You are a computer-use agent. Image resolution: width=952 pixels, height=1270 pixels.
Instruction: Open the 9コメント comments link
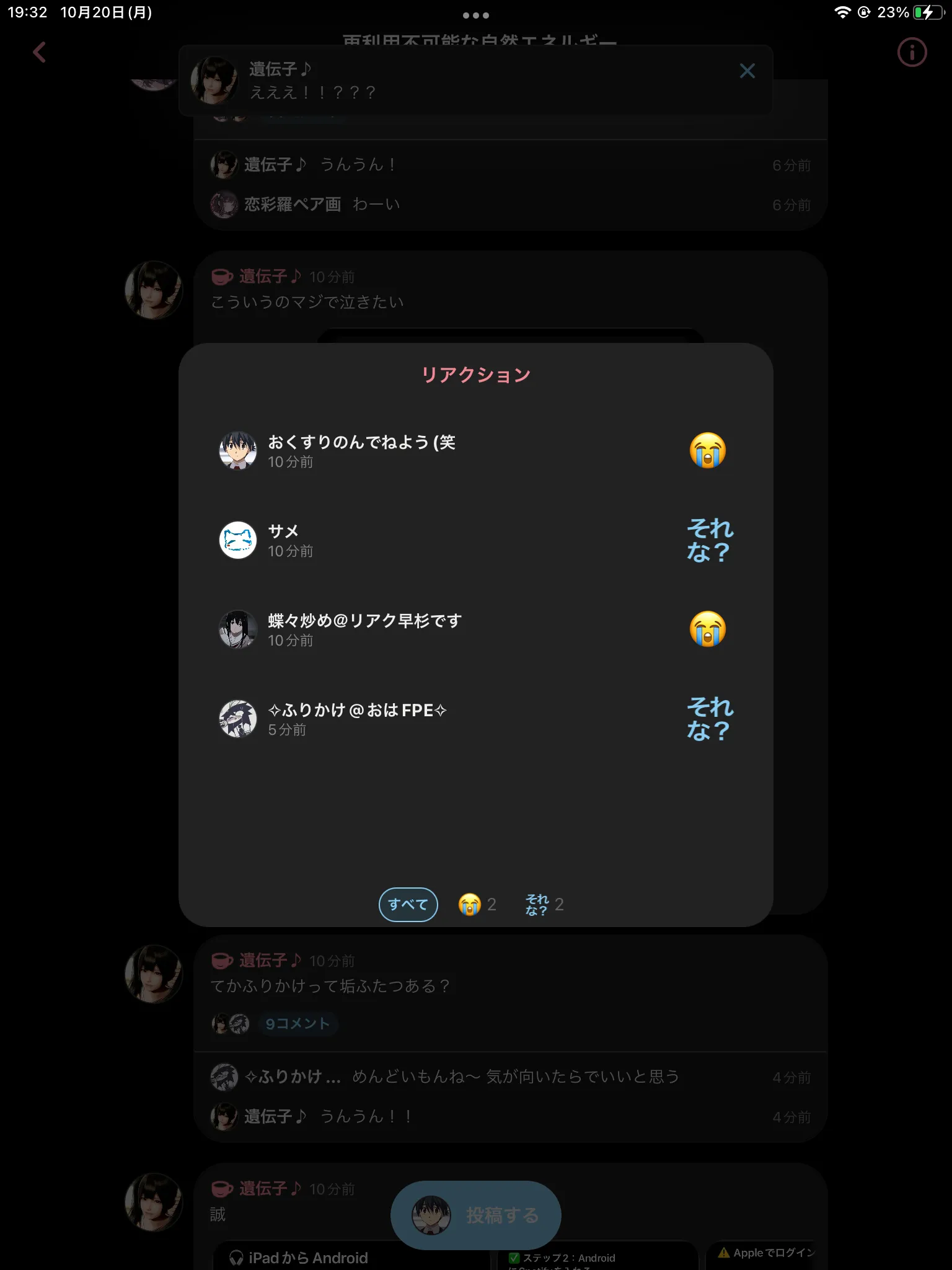pos(297,1024)
